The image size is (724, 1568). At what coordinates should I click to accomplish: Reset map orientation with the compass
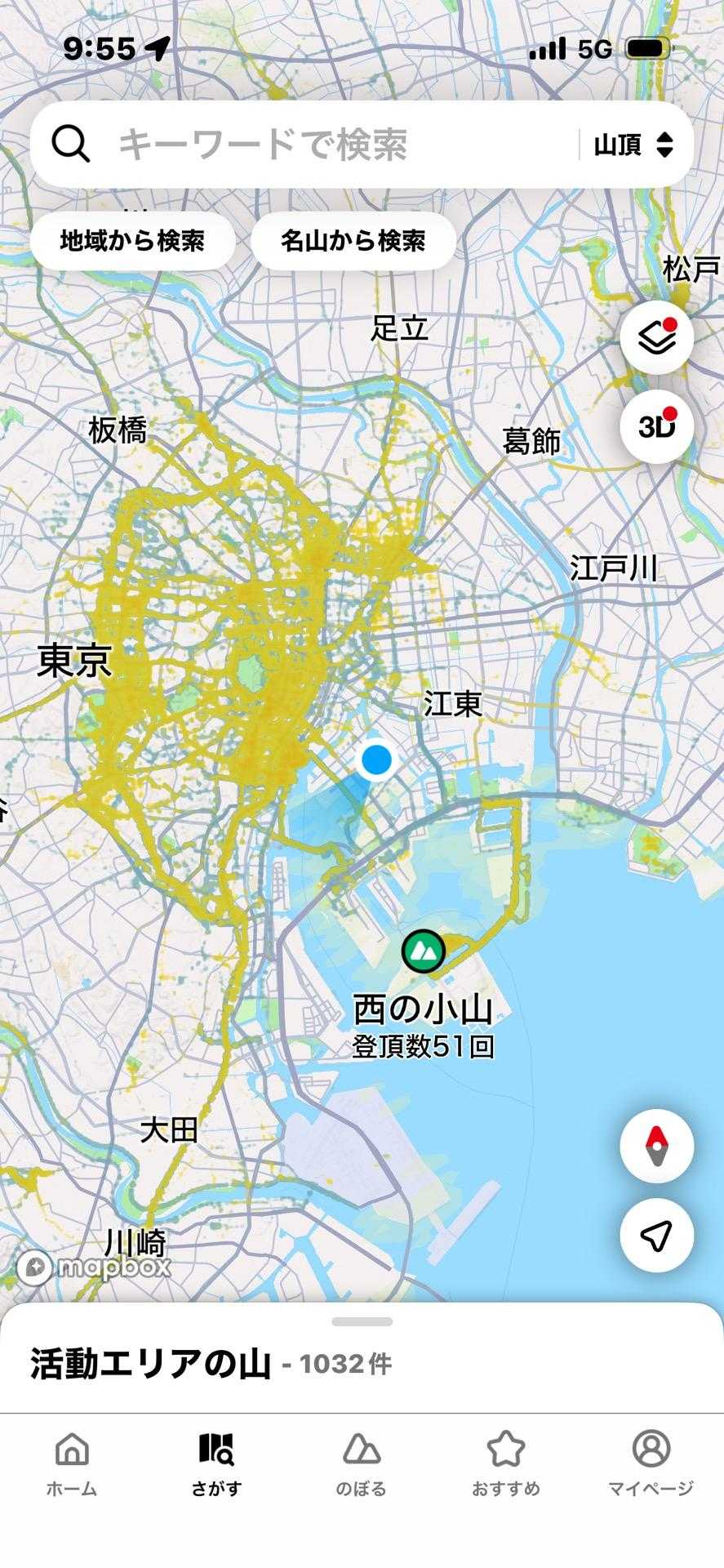tap(657, 1146)
